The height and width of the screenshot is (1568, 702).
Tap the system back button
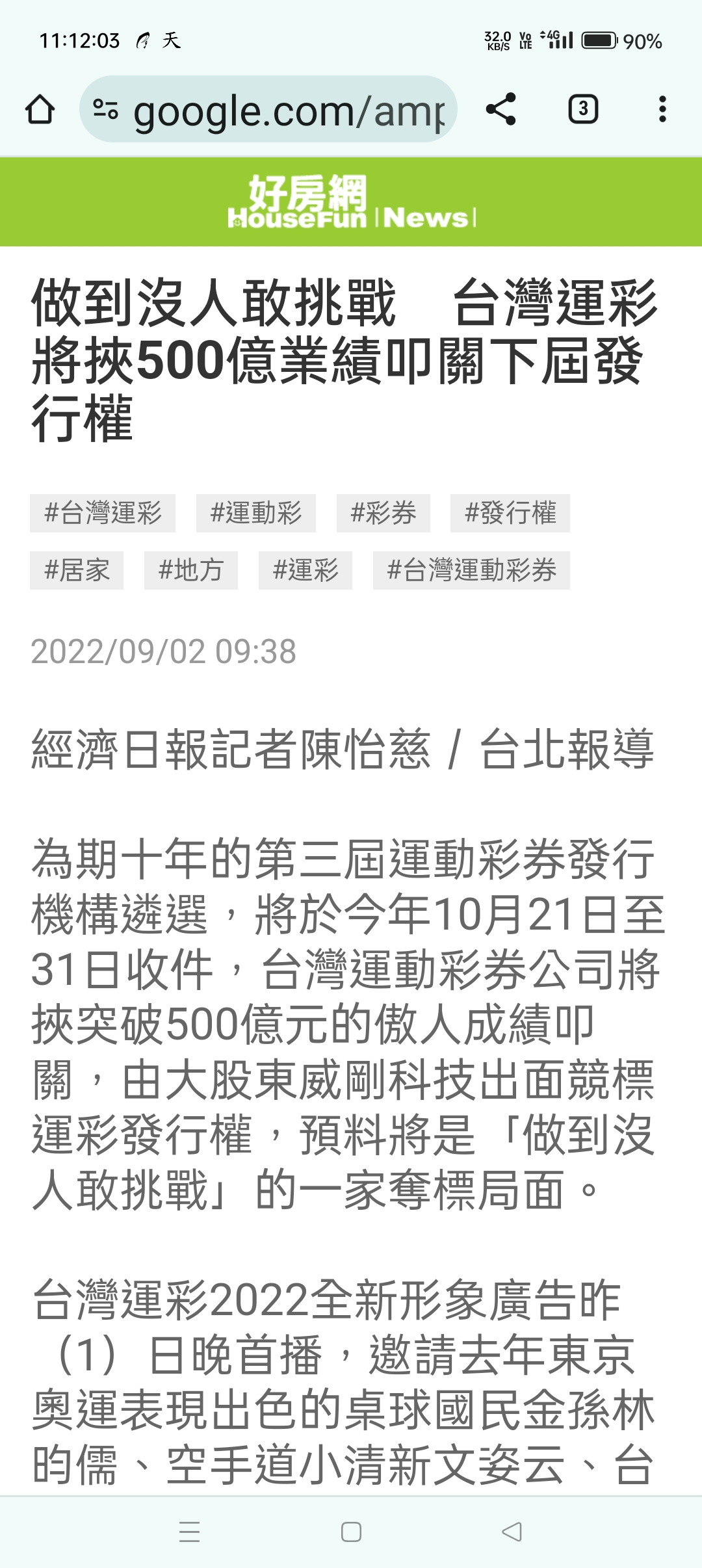click(512, 1532)
